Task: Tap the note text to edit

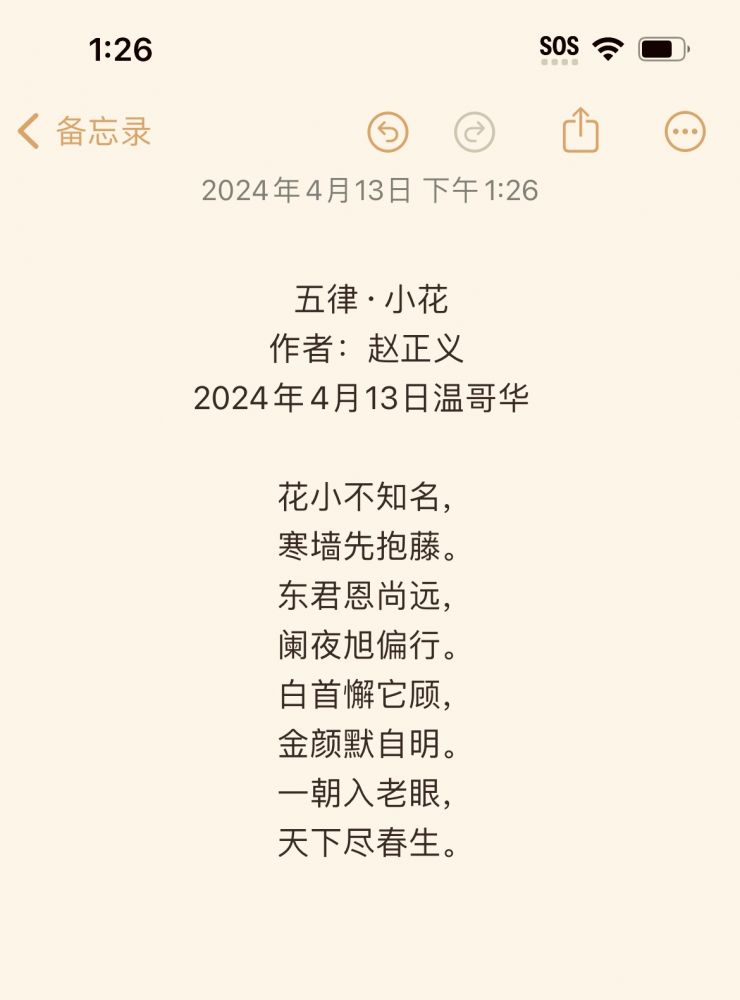Action: coord(368,645)
